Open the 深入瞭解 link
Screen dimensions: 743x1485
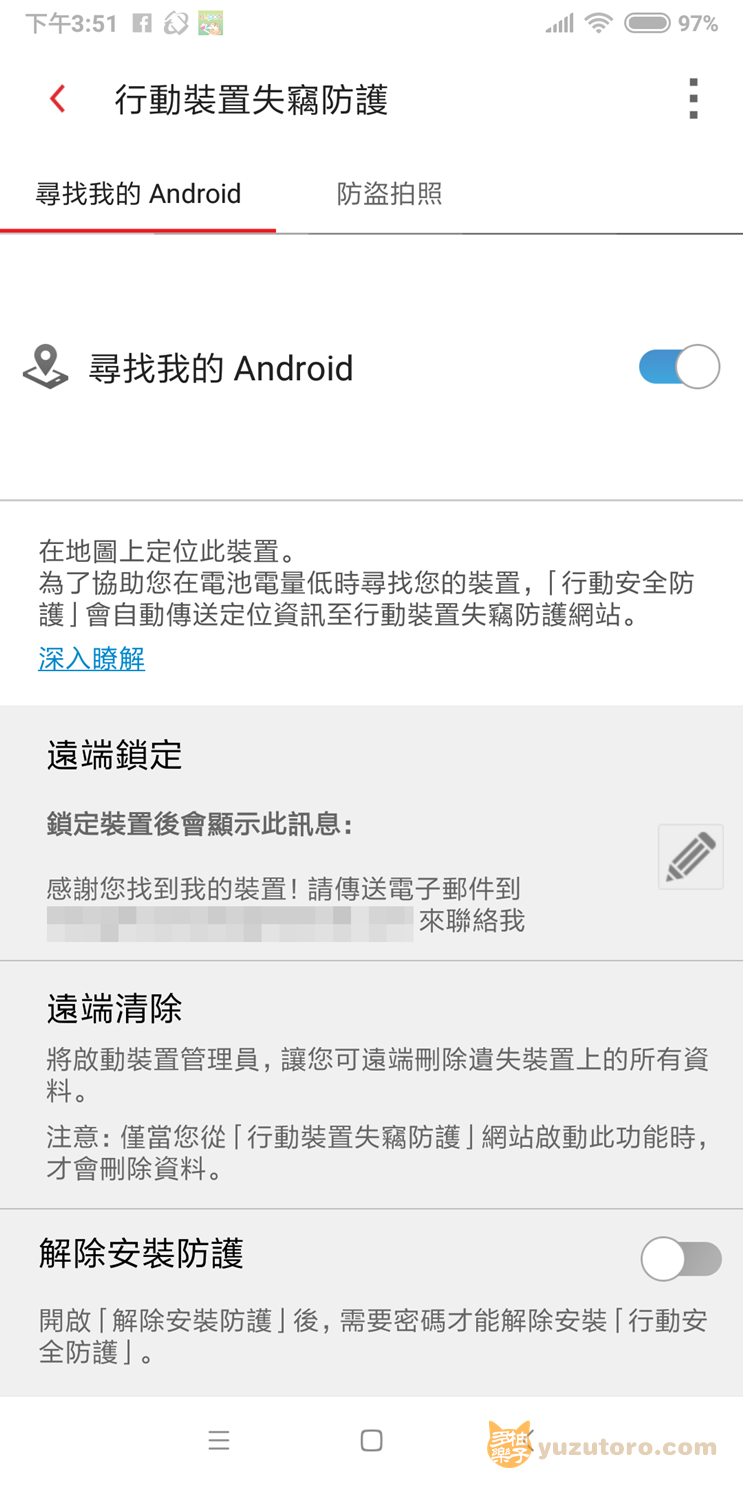coord(92,658)
